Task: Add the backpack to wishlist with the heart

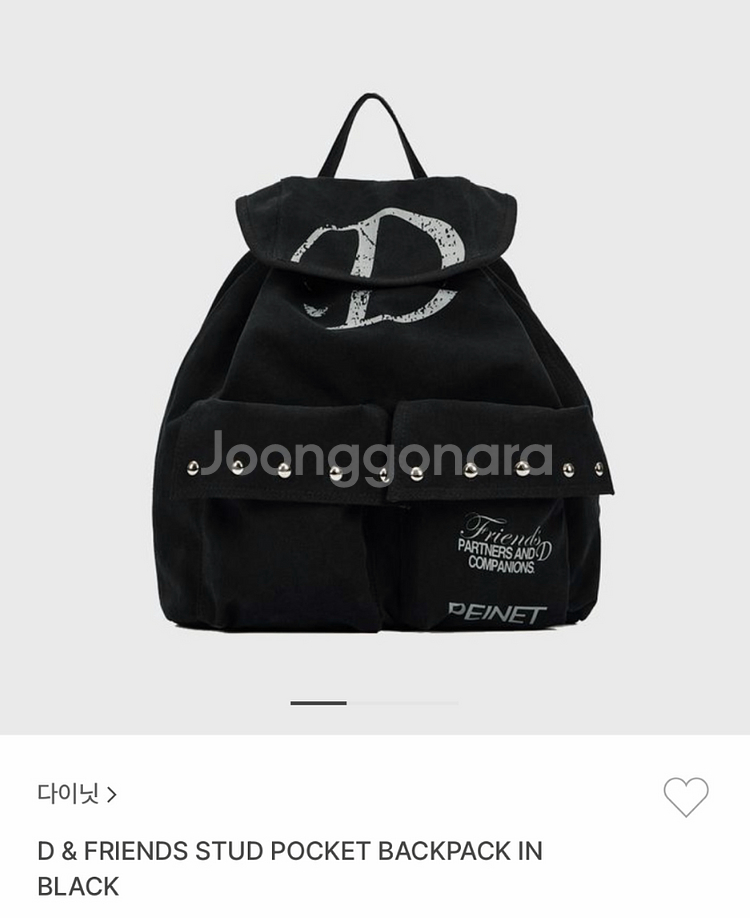Action: [686, 797]
